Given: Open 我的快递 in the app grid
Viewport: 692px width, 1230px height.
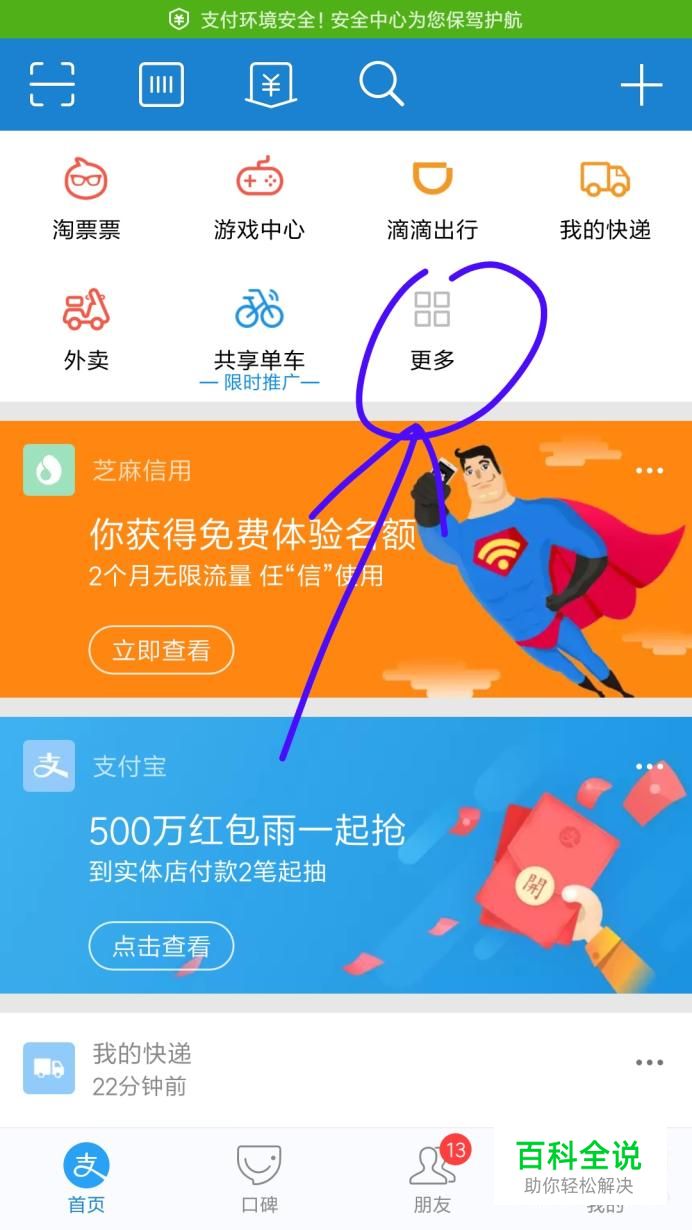Looking at the screenshot, I should (x=605, y=199).
